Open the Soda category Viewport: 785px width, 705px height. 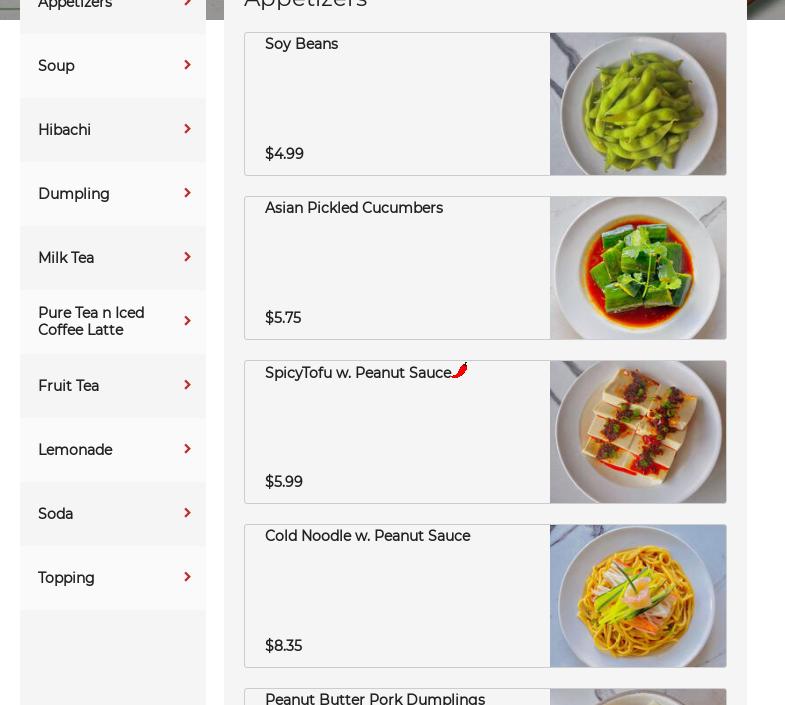tap(112, 514)
